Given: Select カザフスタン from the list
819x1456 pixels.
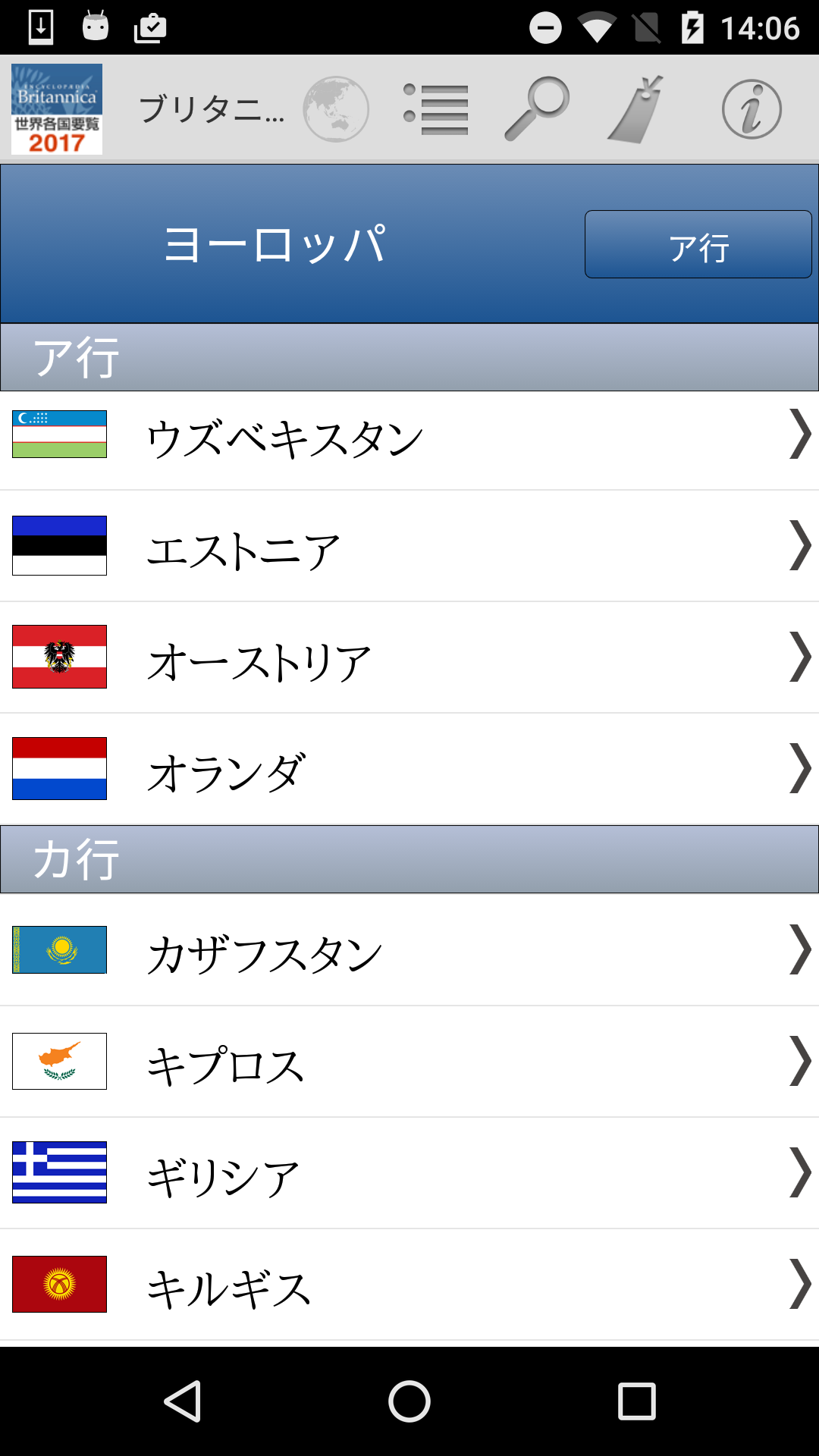Looking at the screenshot, I should 409,951.
